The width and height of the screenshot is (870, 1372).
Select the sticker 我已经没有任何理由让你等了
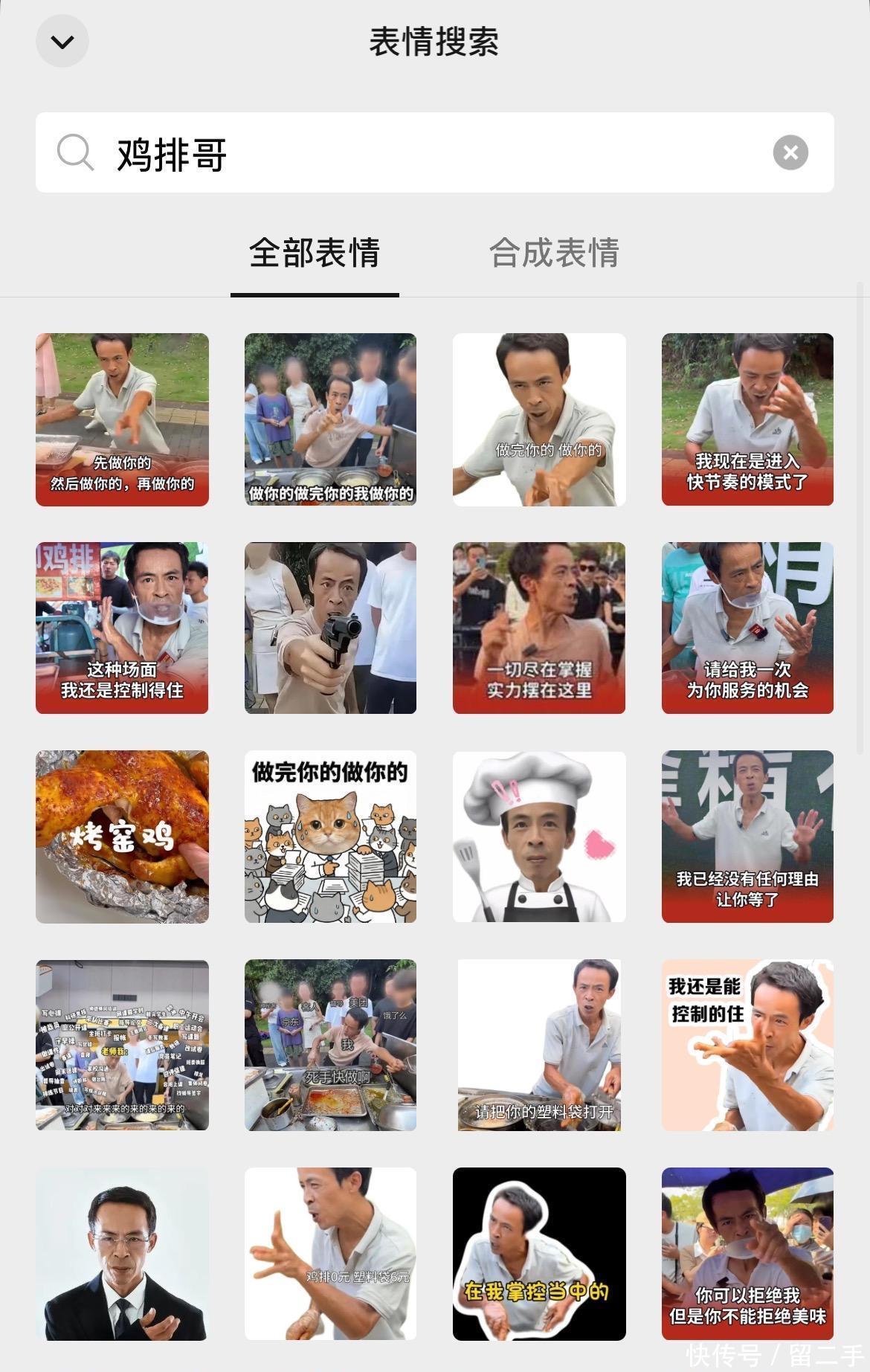point(747,837)
